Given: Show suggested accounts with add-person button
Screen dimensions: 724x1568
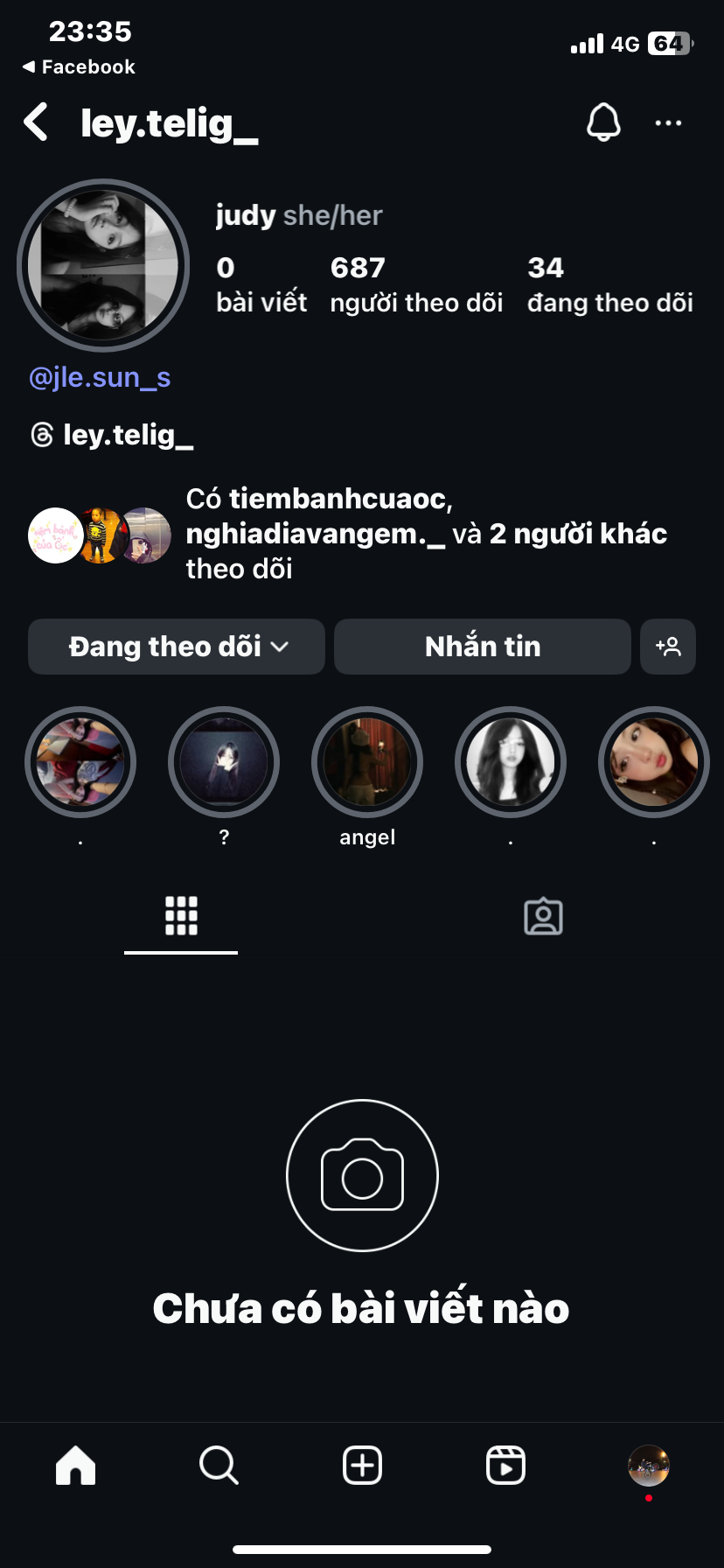Looking at the screenshot, I should point(668,647).
